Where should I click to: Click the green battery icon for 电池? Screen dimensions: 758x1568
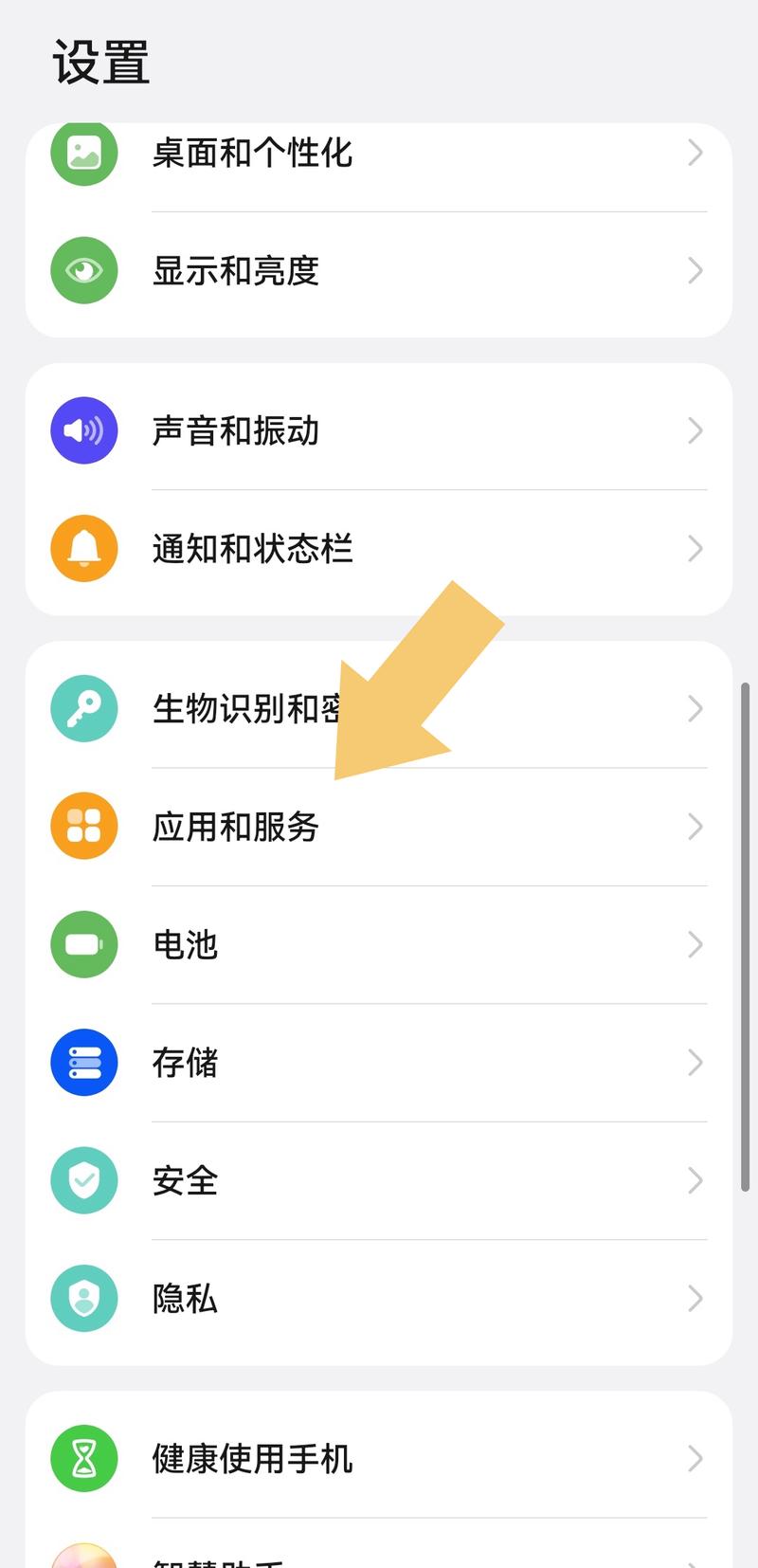coord(83,944)
